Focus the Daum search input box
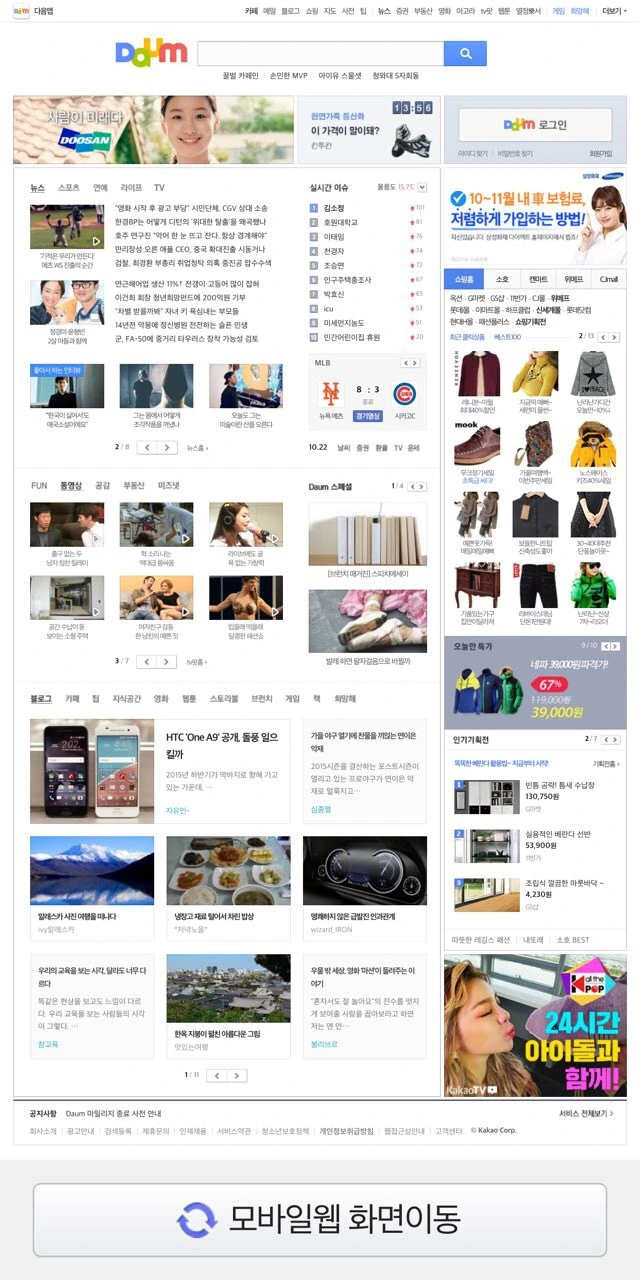640x1280 pixels. coord(320,54)
